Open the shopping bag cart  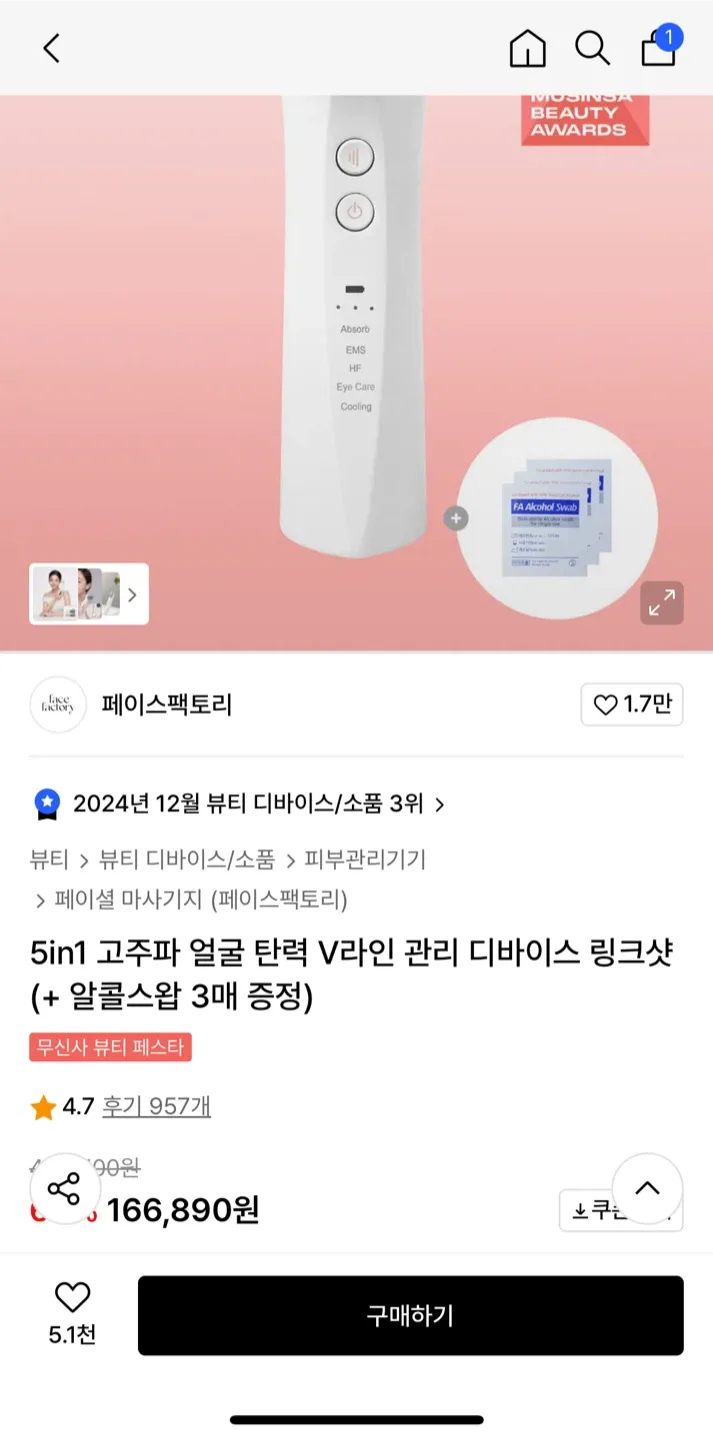[659, 46]
